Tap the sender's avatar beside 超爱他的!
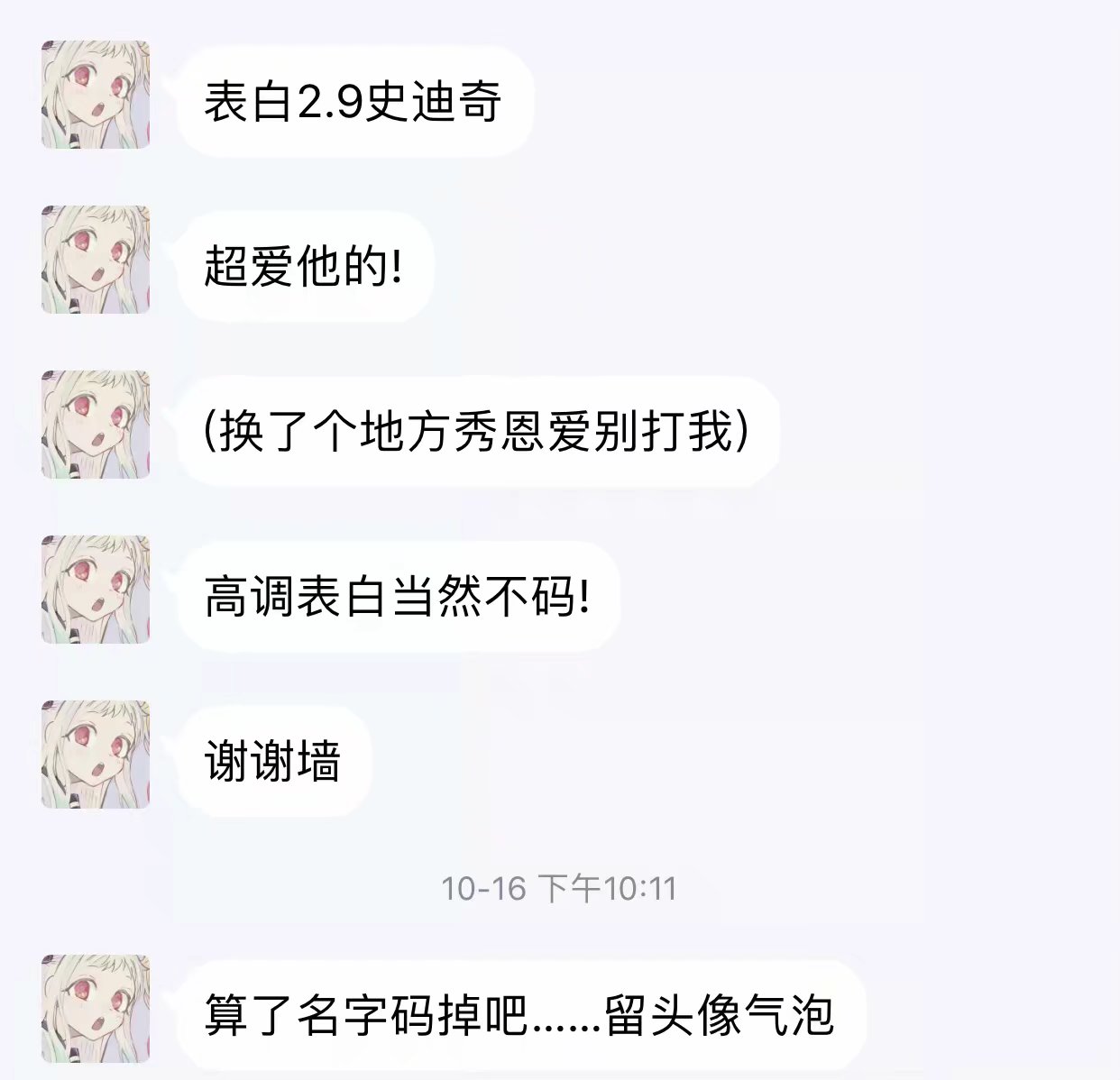Screen dimensions: 1120x1080 click(x=96, y=260)
